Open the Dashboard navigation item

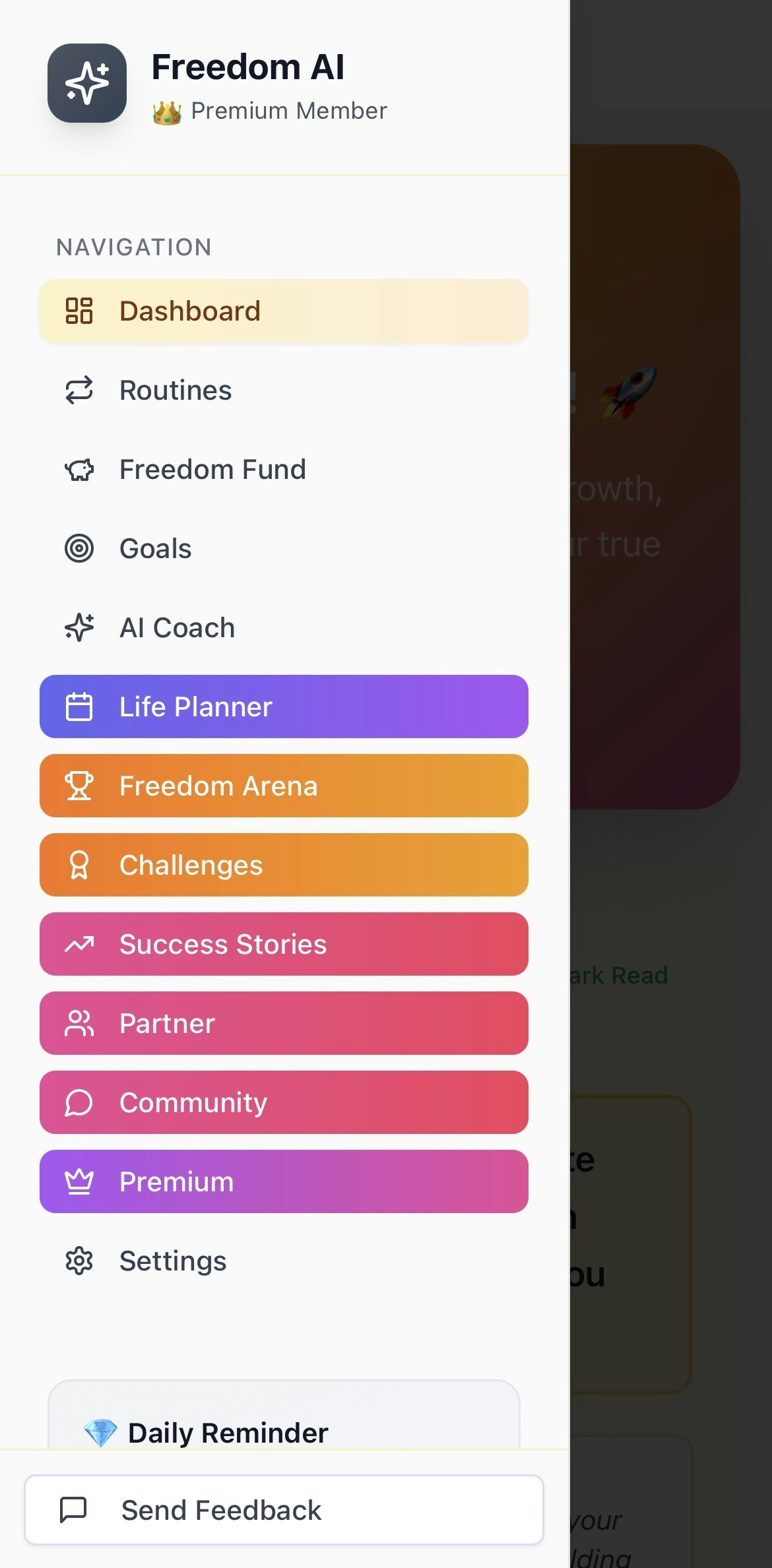pyautogui.click(x=284, y=310)
